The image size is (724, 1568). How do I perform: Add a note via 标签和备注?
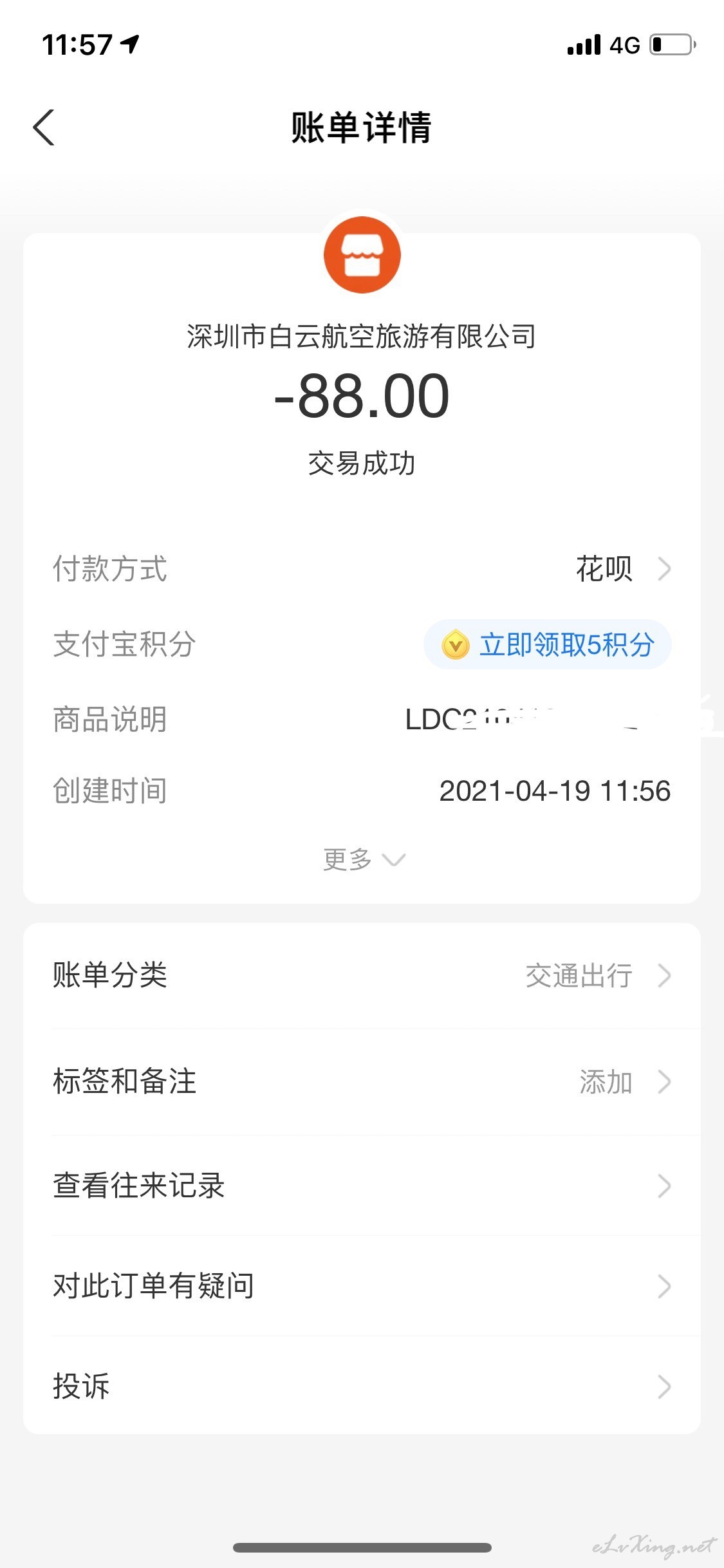pos(362,1082)
